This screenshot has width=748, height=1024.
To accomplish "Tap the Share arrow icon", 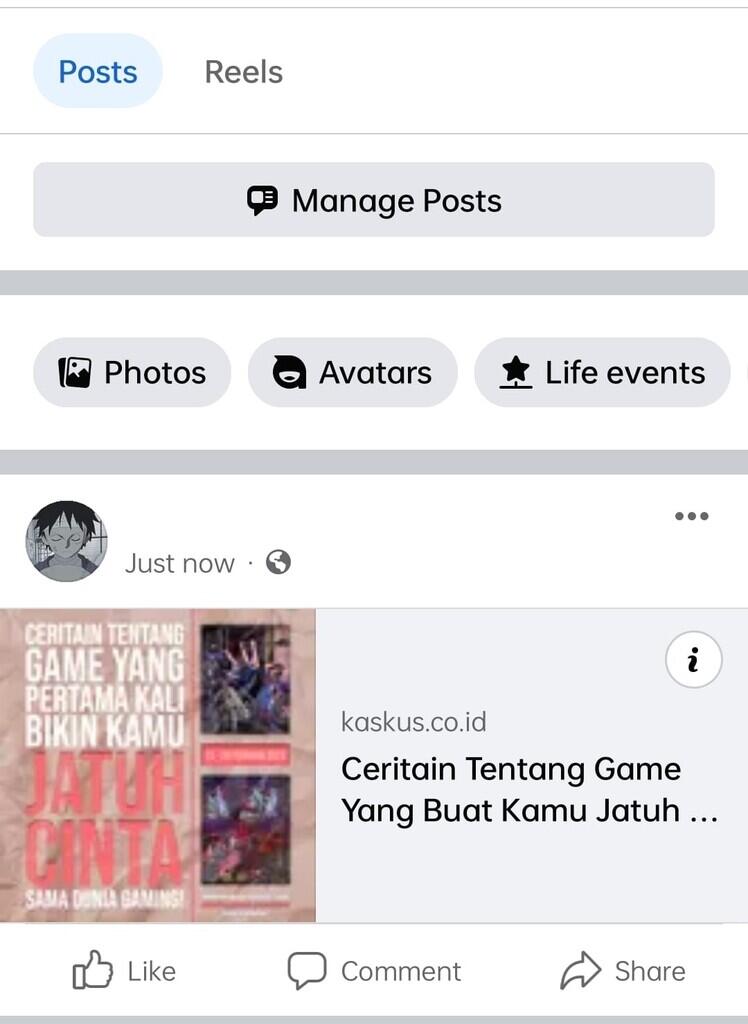I will coord(580,968).
